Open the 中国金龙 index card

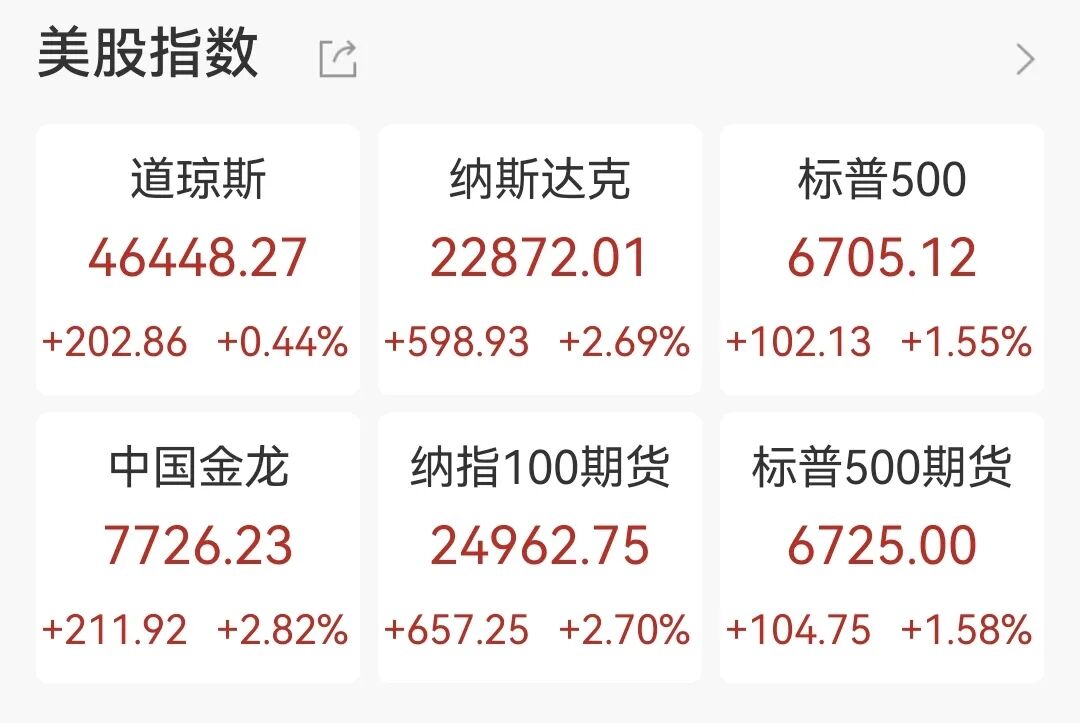[197, 547]
